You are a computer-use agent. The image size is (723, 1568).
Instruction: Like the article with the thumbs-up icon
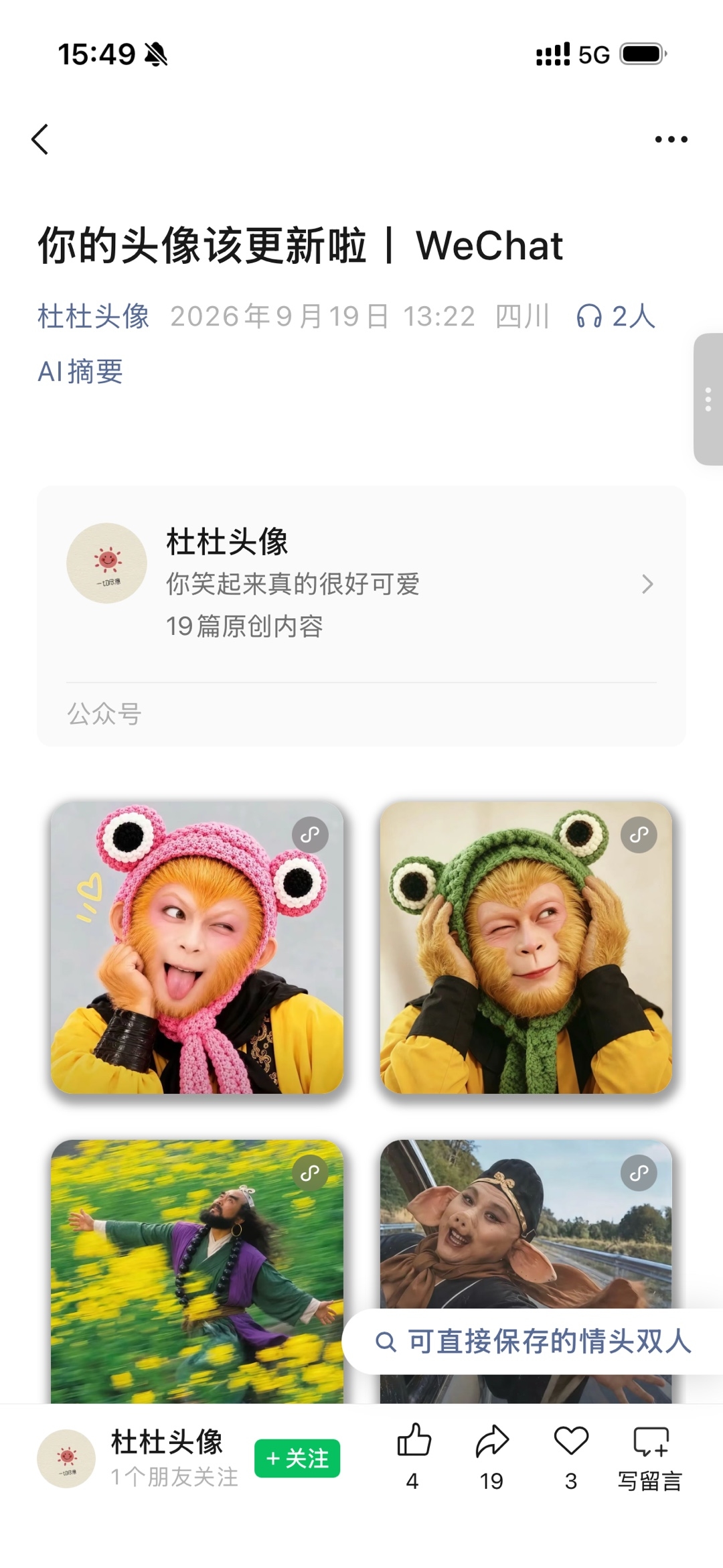(414, 1457)
